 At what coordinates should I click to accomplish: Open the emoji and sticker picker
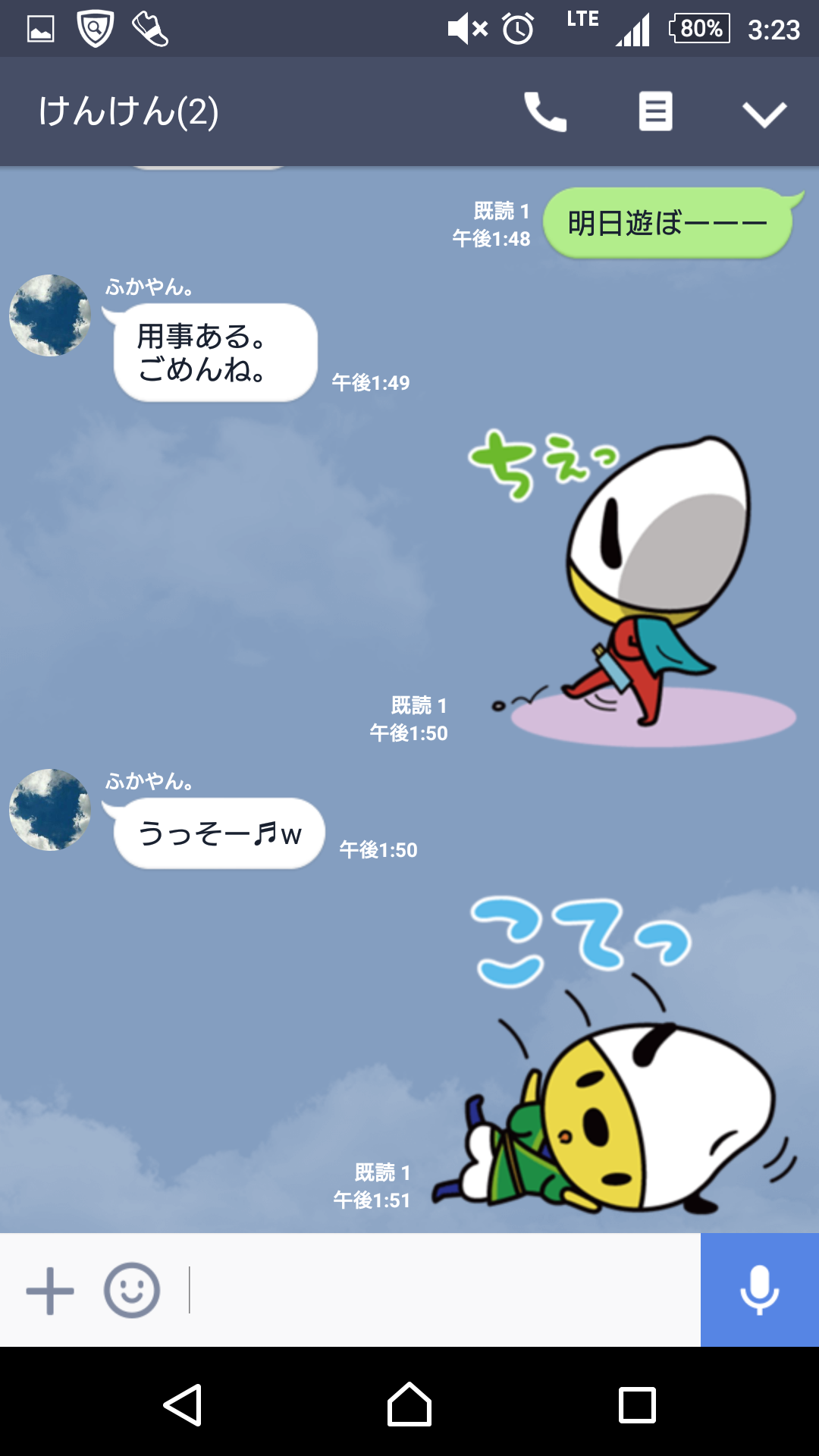click(x=132, y=1290)
